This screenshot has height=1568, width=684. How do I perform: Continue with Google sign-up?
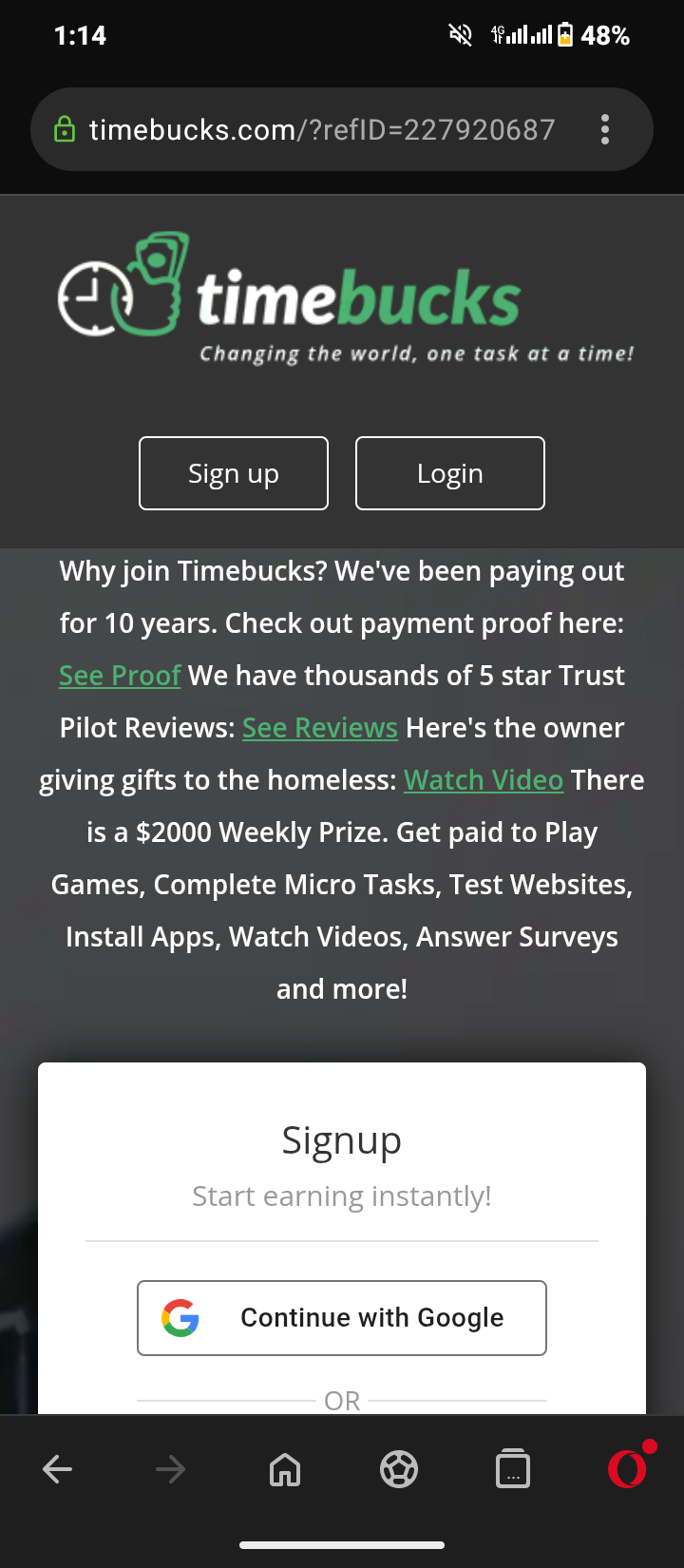[342, 1318]
